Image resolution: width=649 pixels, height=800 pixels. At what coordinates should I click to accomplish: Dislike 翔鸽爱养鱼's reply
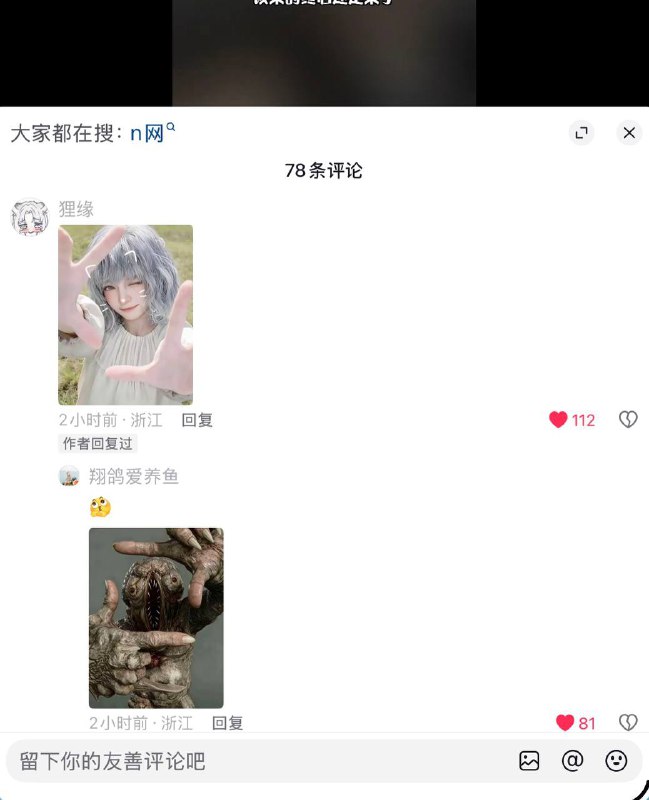tap(628, 722)
